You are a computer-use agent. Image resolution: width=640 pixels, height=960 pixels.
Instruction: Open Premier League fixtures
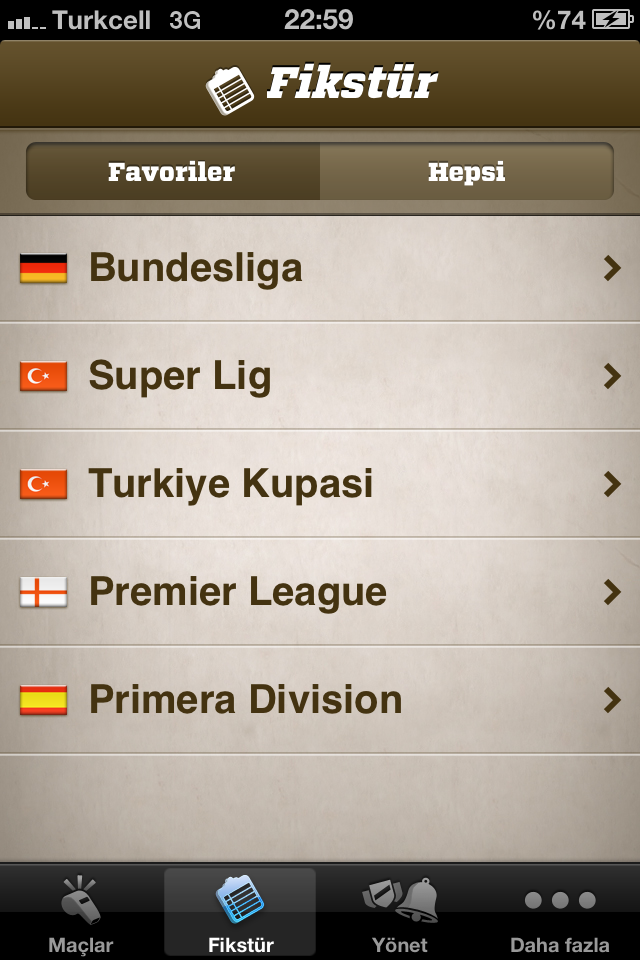(320, 592)
